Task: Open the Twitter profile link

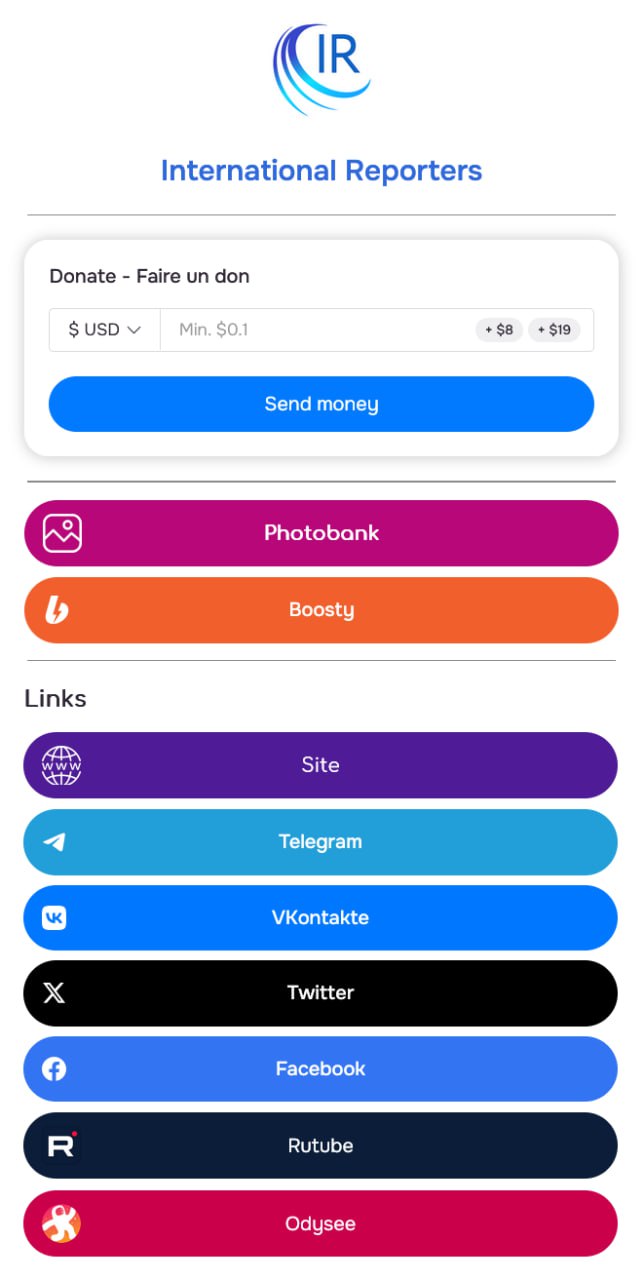Action: (321, 993)
